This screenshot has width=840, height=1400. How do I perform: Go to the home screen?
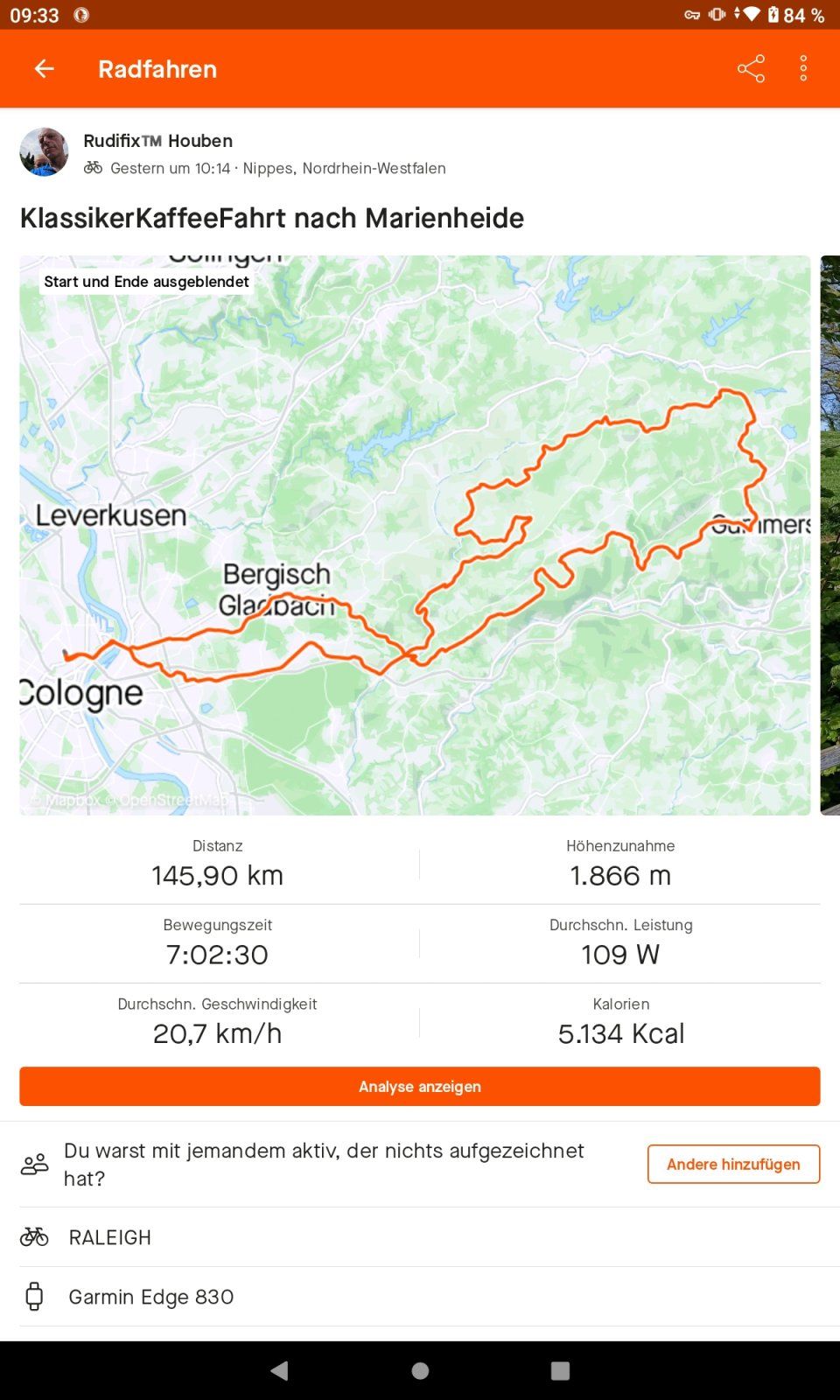(420, 1370)
